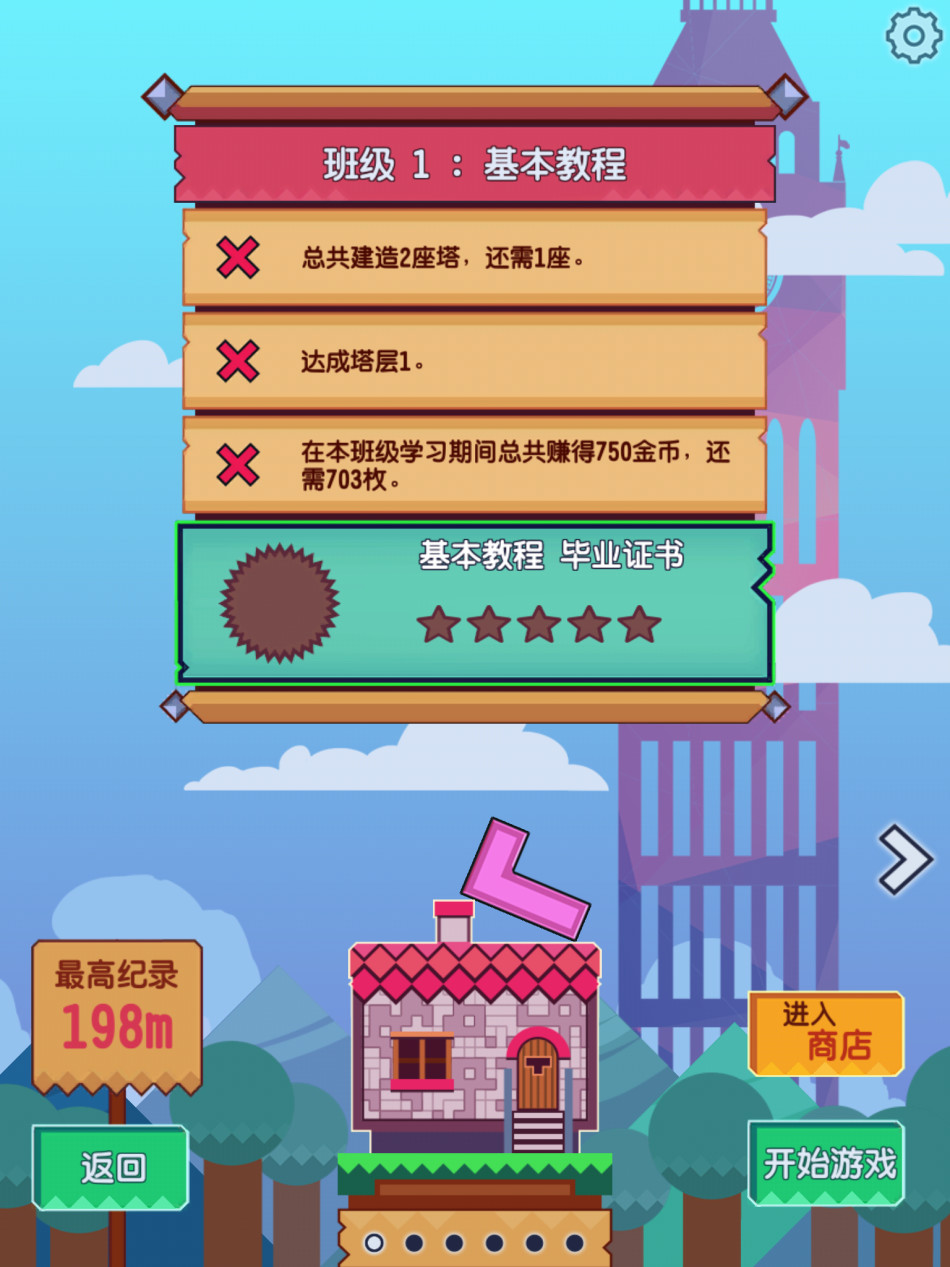Enter the shop (进入商店)
The height and width of the screenshot is (1267, 950).
point(826,1033)
